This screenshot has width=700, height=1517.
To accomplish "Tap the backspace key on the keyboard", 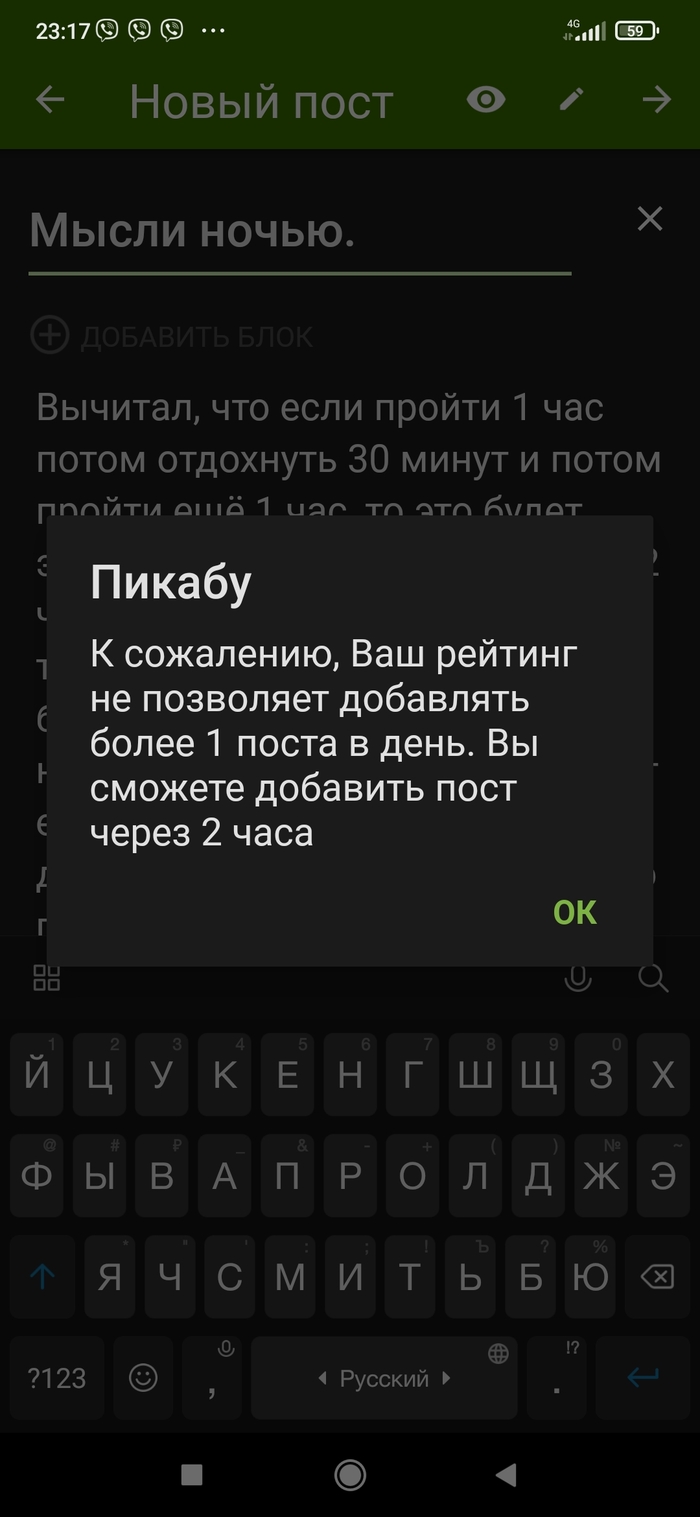I will pos(656,1277).
